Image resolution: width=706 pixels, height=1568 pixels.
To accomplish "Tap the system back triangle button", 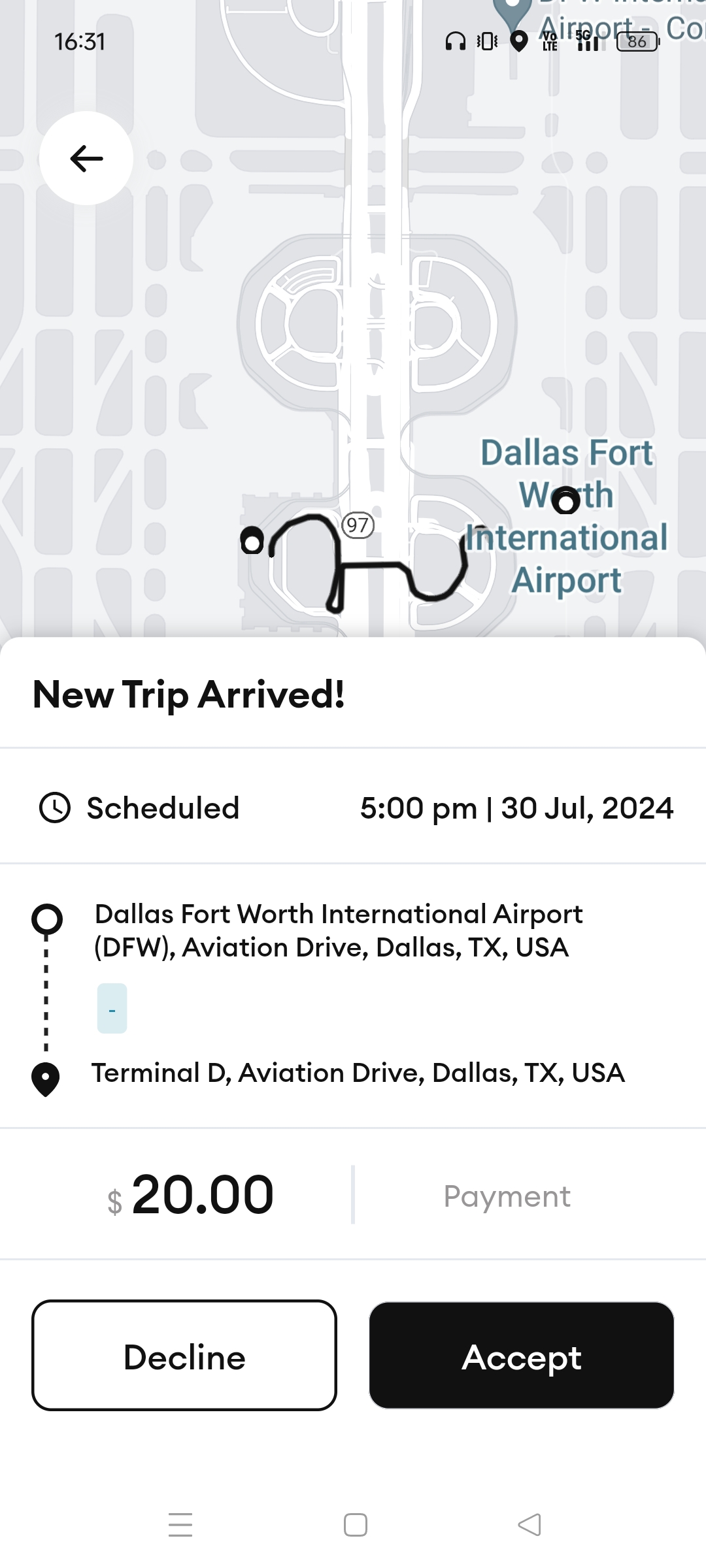I will click(x=529, y=1525).
